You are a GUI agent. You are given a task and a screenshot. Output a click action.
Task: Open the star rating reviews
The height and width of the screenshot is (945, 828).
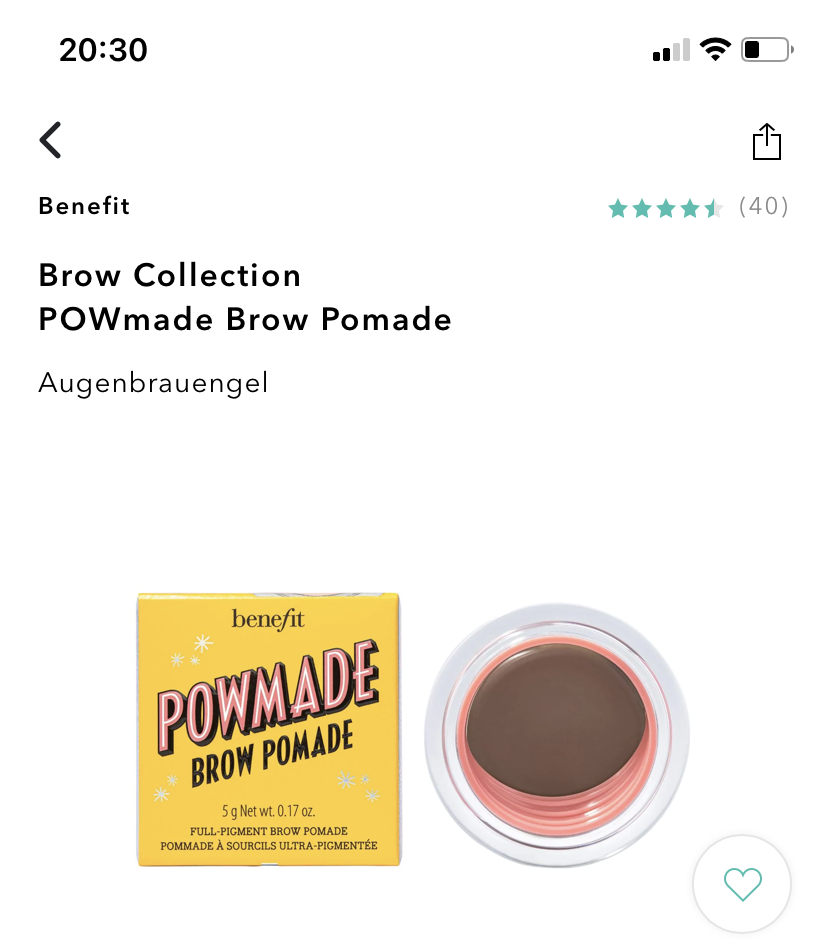point(697,207)
